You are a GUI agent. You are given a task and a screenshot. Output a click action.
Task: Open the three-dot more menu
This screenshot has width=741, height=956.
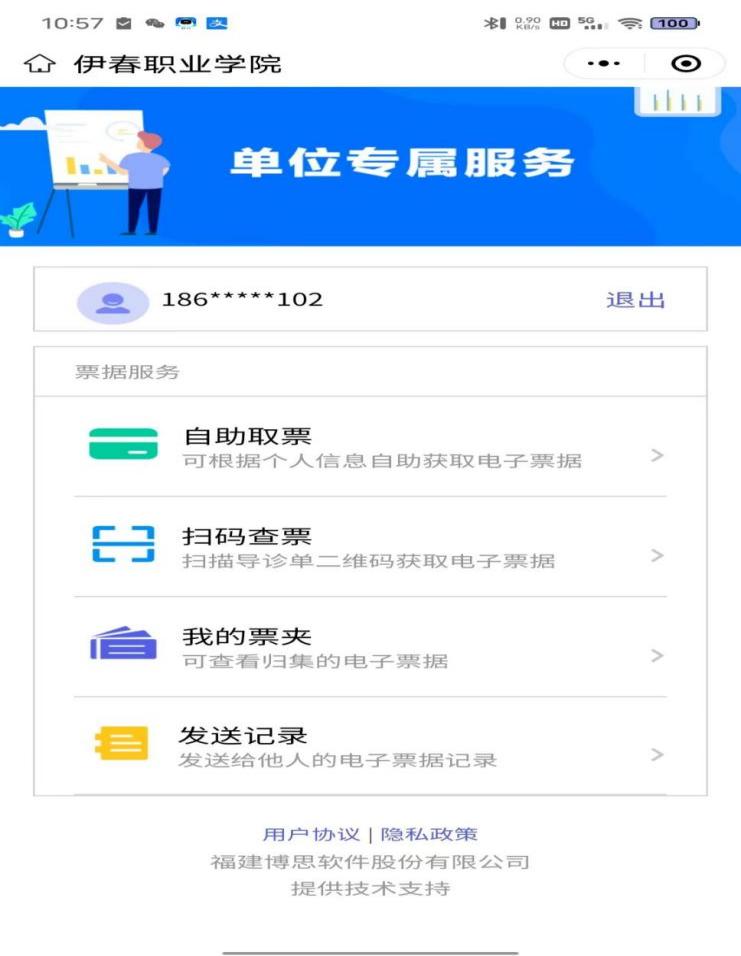coord(603,64)
